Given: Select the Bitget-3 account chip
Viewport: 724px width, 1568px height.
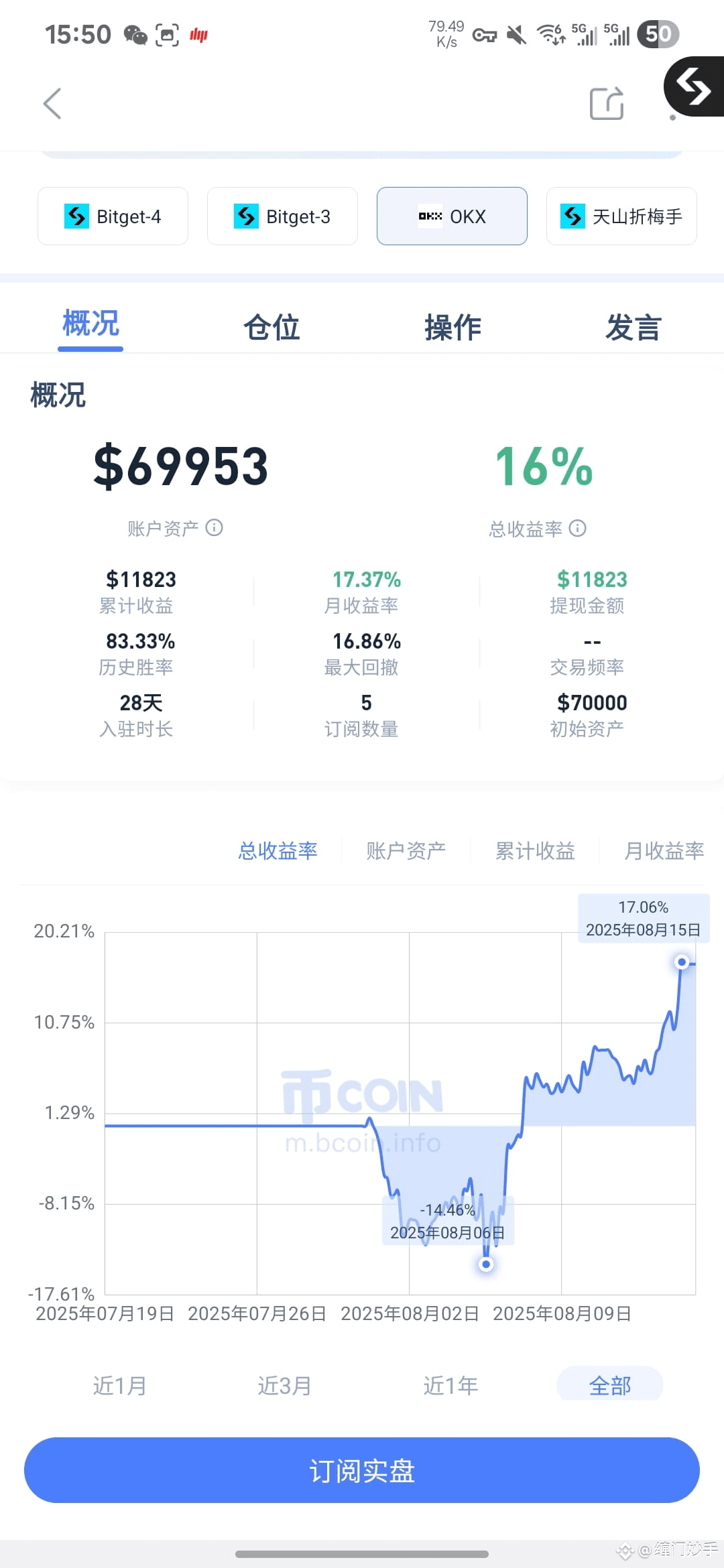Looking at the screenshot, I should tap(282, 216).
